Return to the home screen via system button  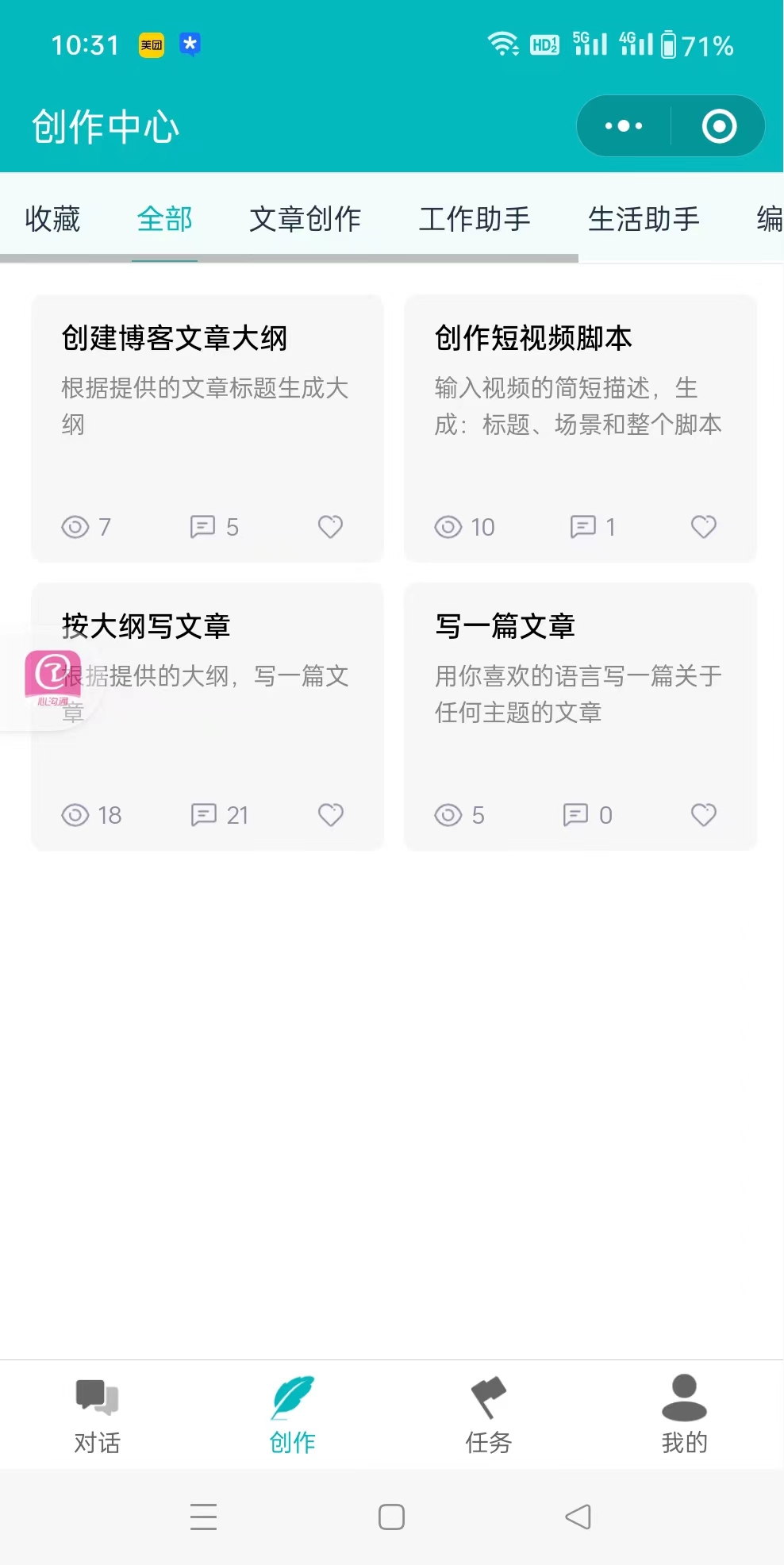(391, 1517)
